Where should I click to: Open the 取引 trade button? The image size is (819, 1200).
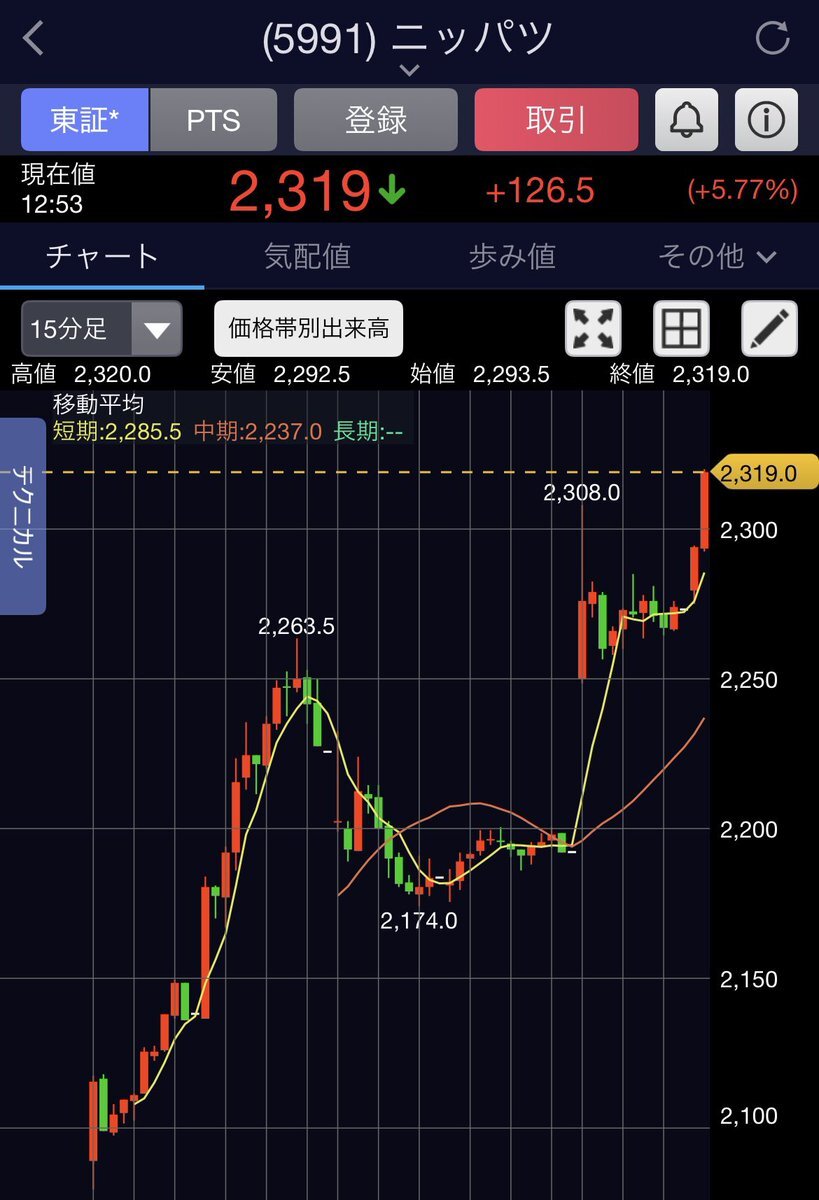point(555,120)
